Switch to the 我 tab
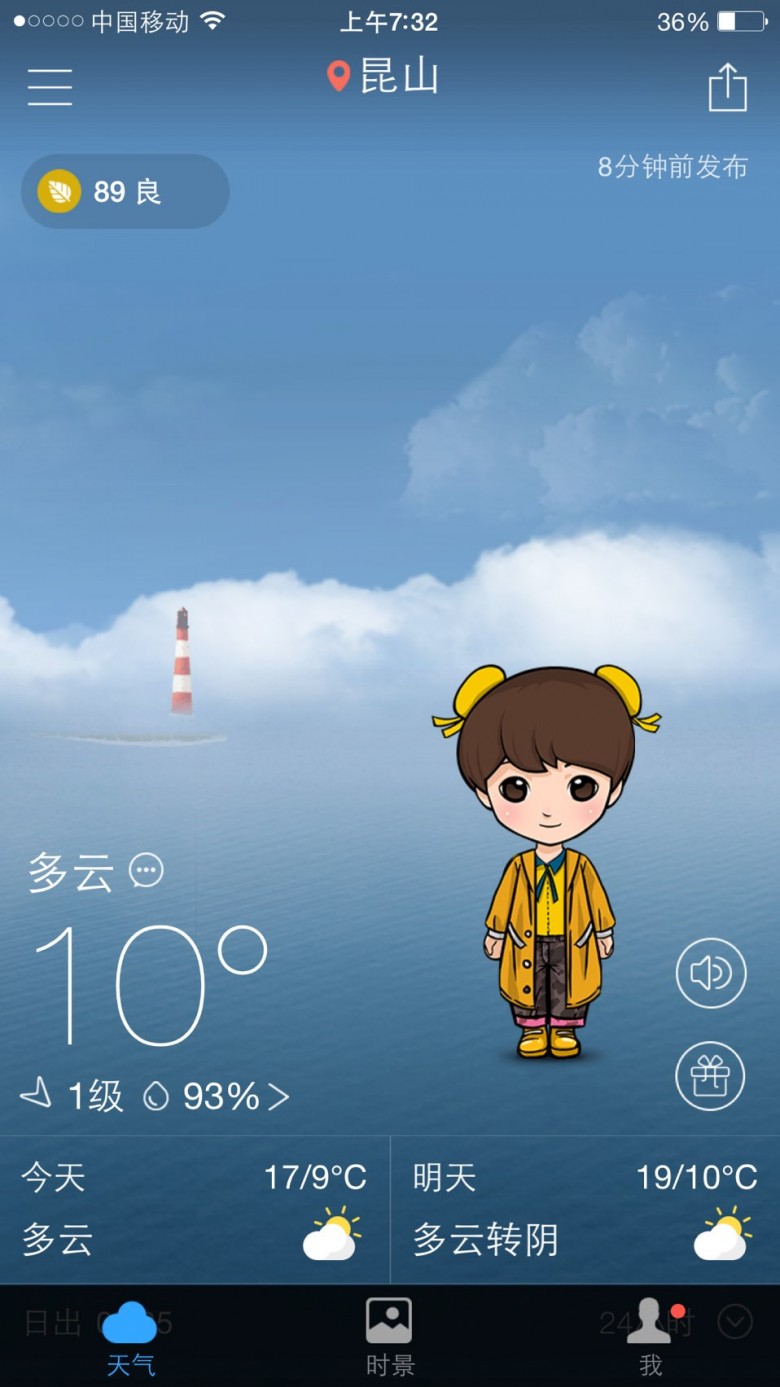The image size is (780, 1387). pos(651,1337)
